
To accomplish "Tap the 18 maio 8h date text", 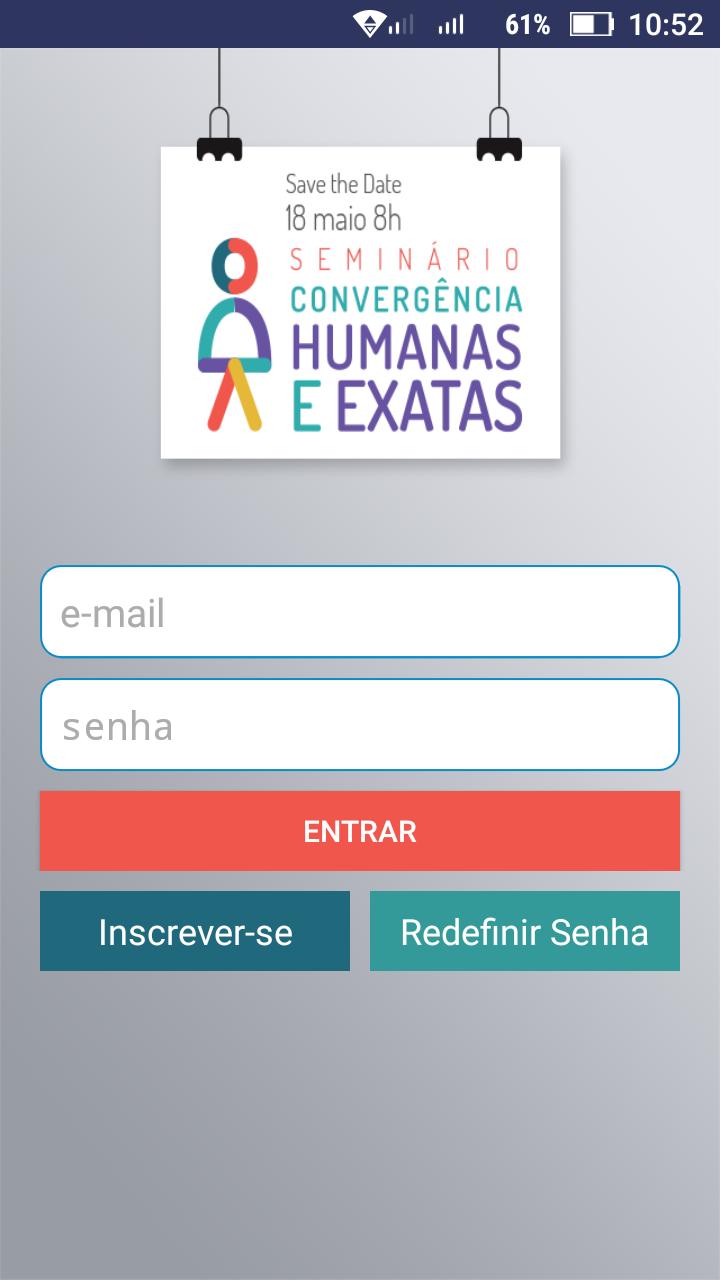I will tap(344, 218).
